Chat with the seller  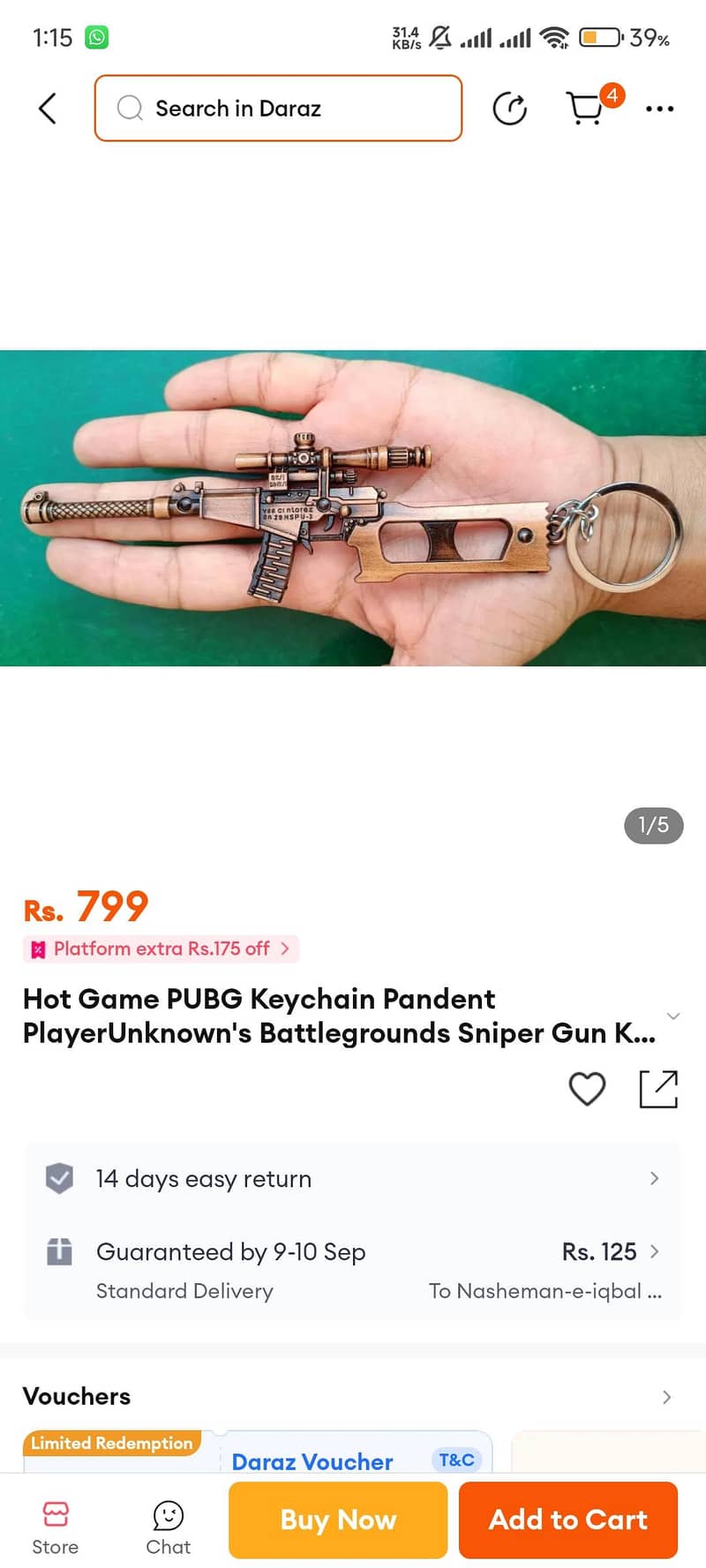coord(168,1527)
